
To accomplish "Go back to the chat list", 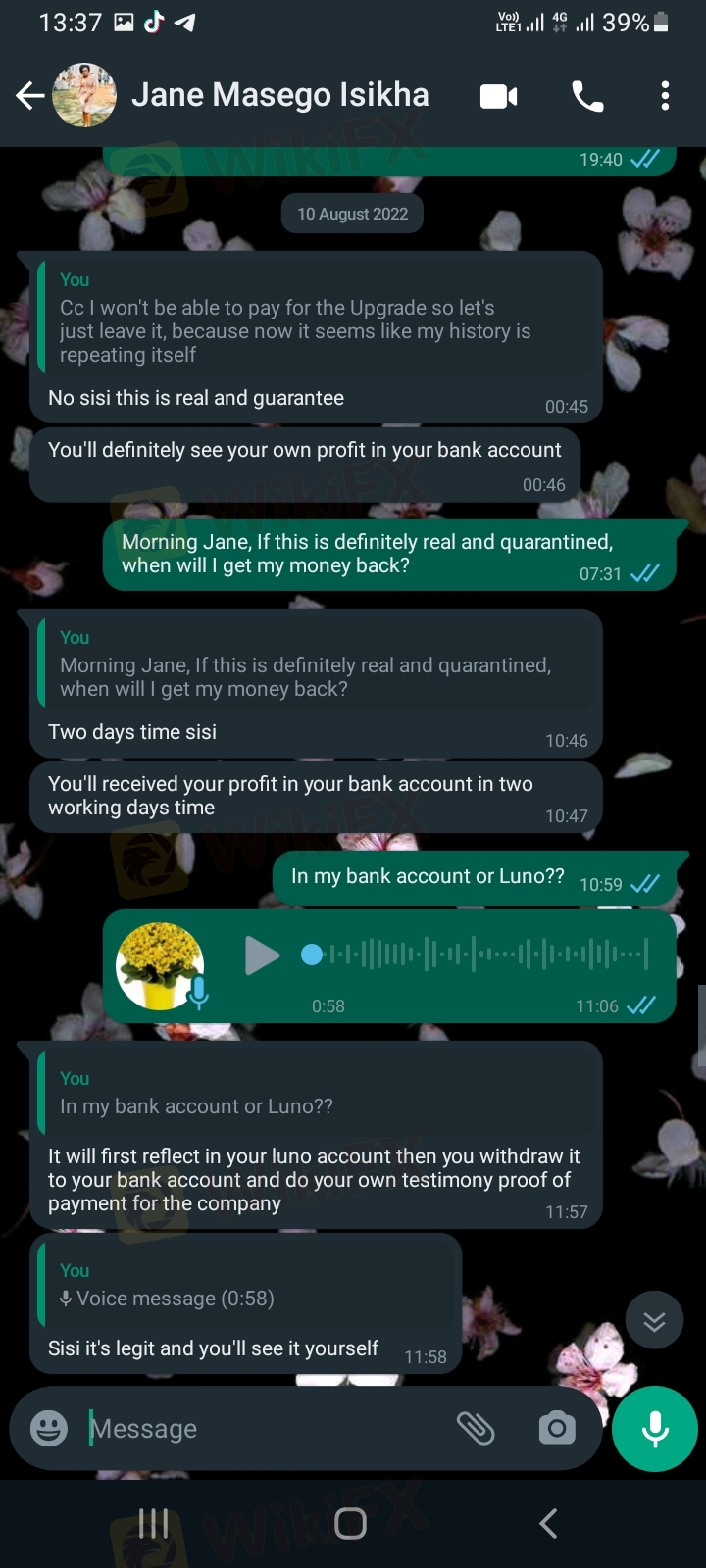I will pos(29,95).
